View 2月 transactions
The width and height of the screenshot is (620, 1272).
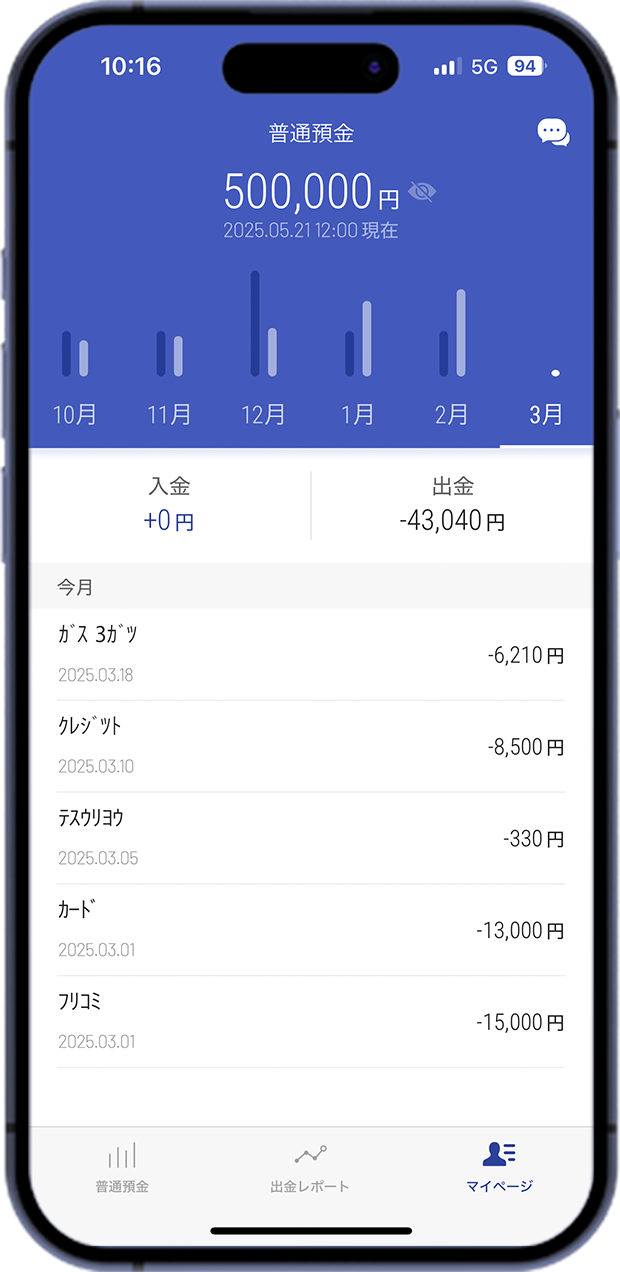tap(452, 414)
